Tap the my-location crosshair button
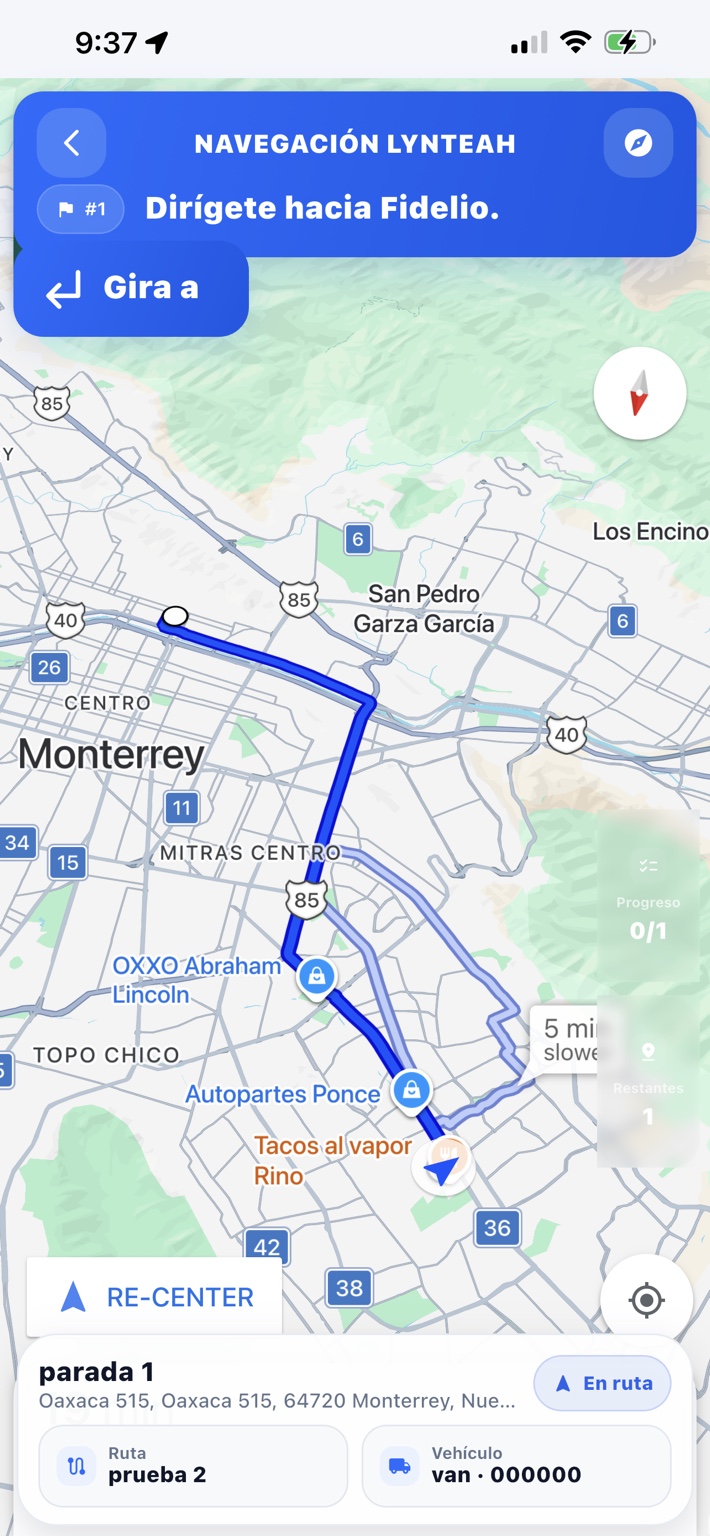Image resolution: width=710 pixels, height=1536 pixels. (647, 1300)
